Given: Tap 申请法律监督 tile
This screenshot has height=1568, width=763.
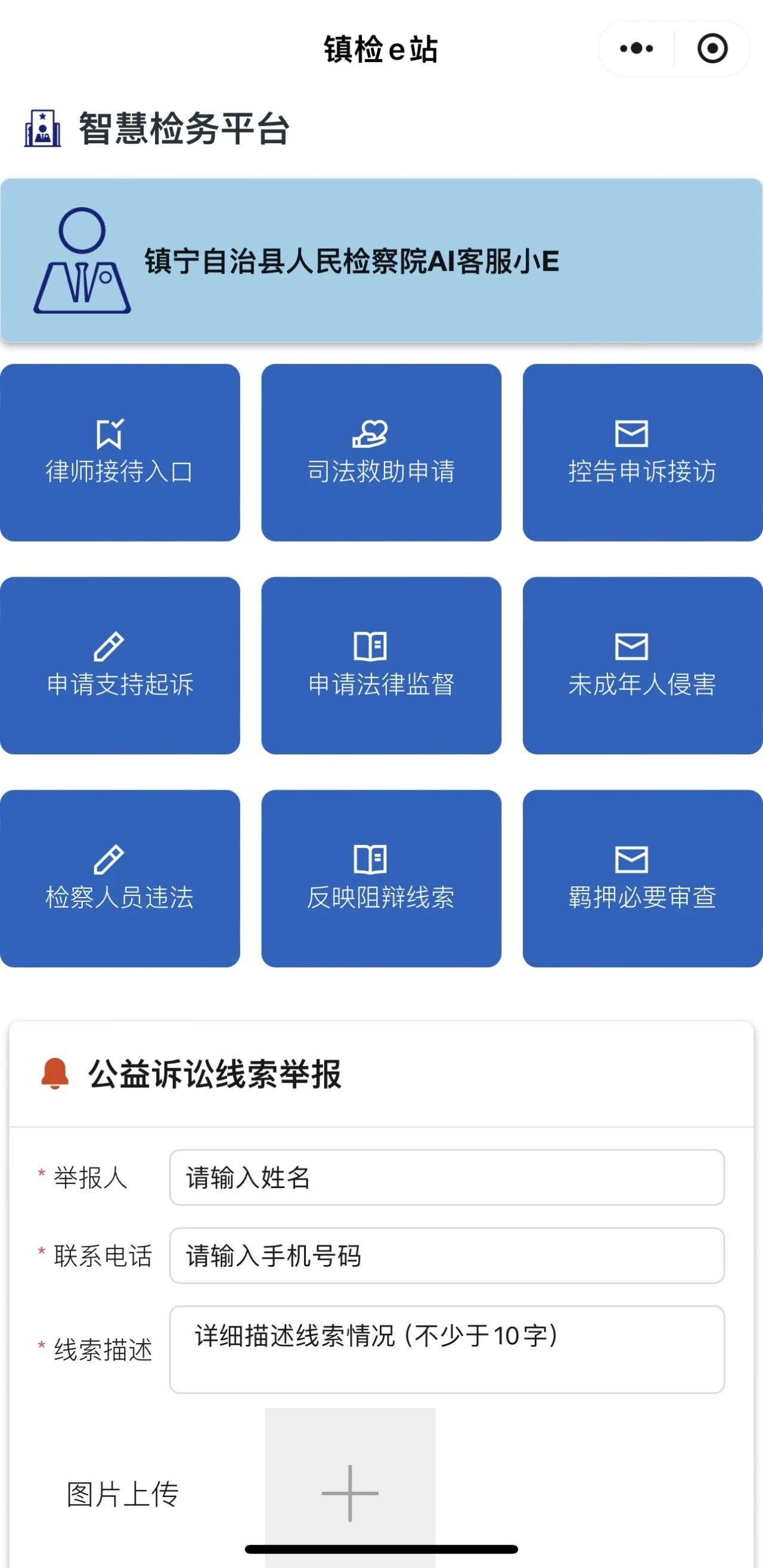Looking at the screenshot, I should tap(381, 665).
